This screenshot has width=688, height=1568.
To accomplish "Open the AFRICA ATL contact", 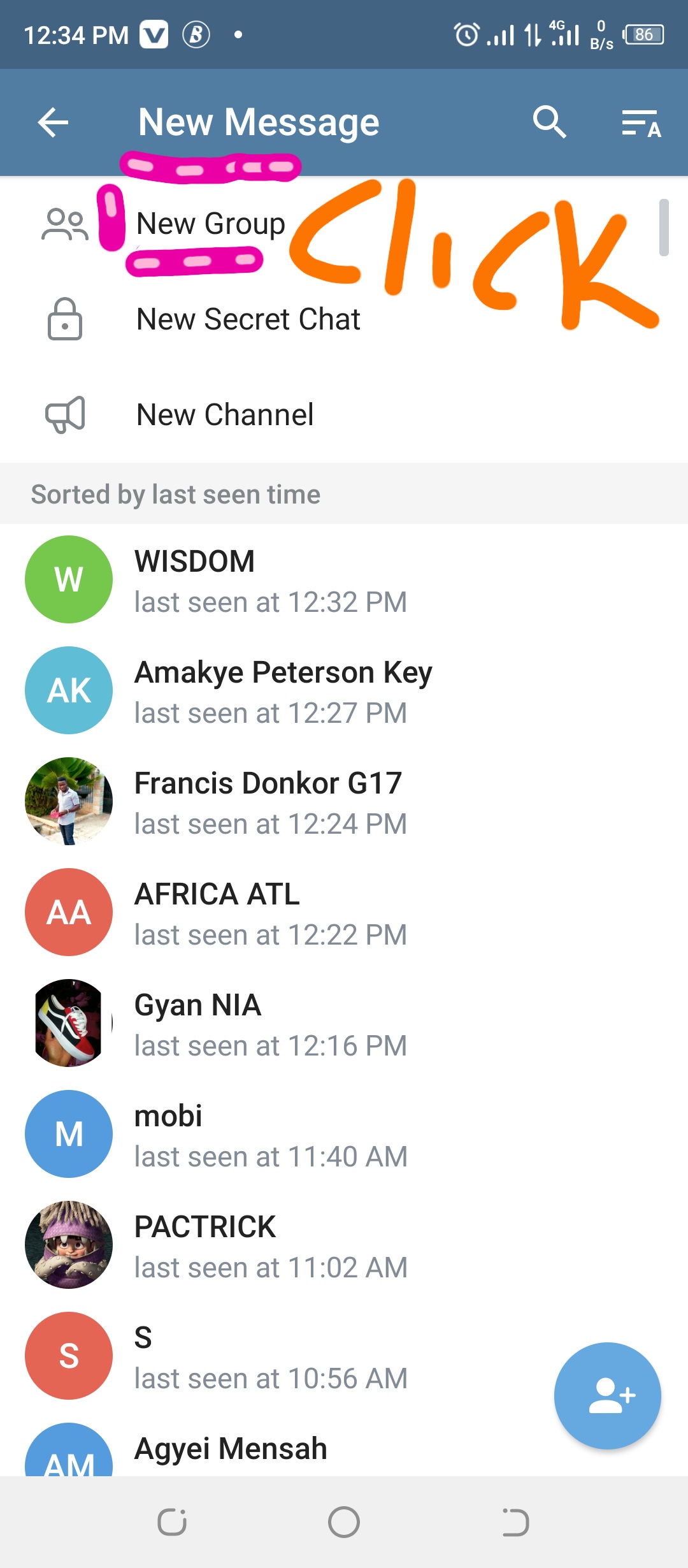I will [344, 912].
